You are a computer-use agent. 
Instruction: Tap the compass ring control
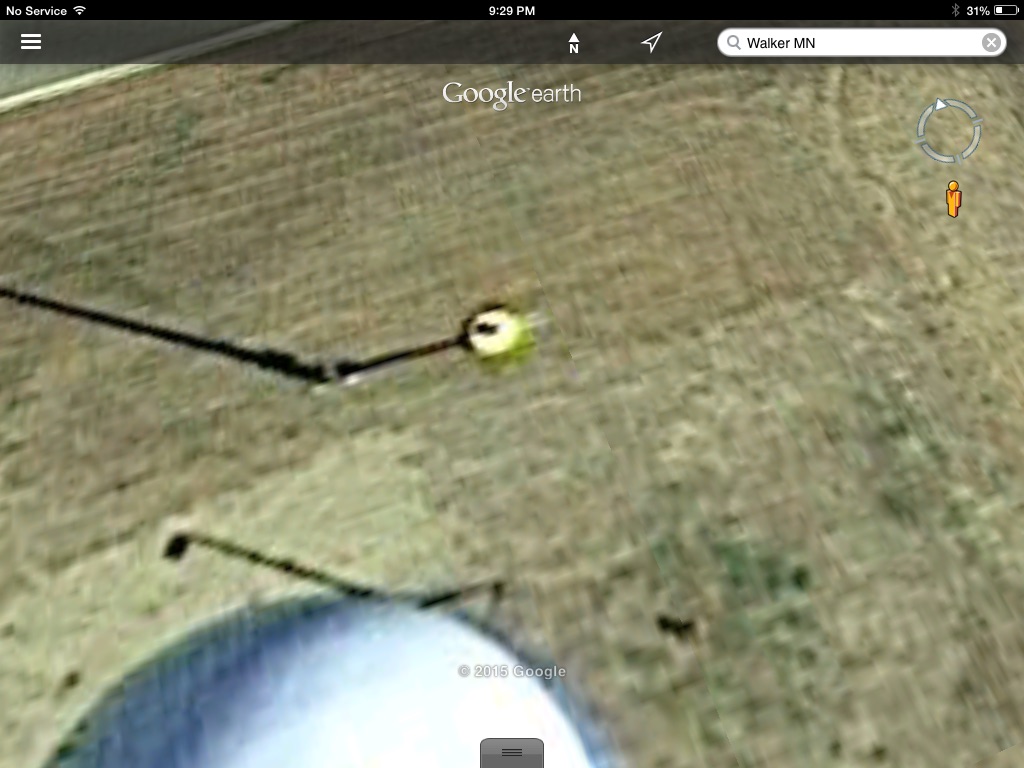click(948, 130)
